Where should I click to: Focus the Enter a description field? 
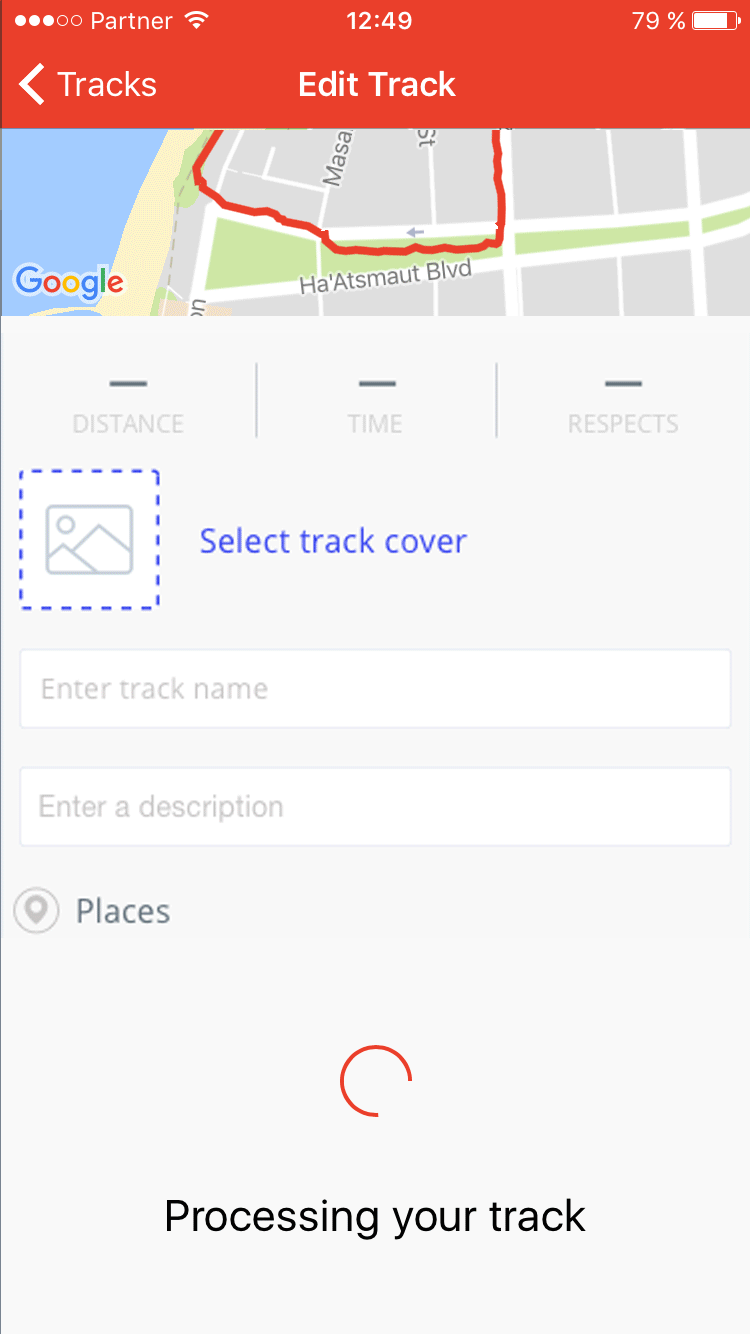375,807
